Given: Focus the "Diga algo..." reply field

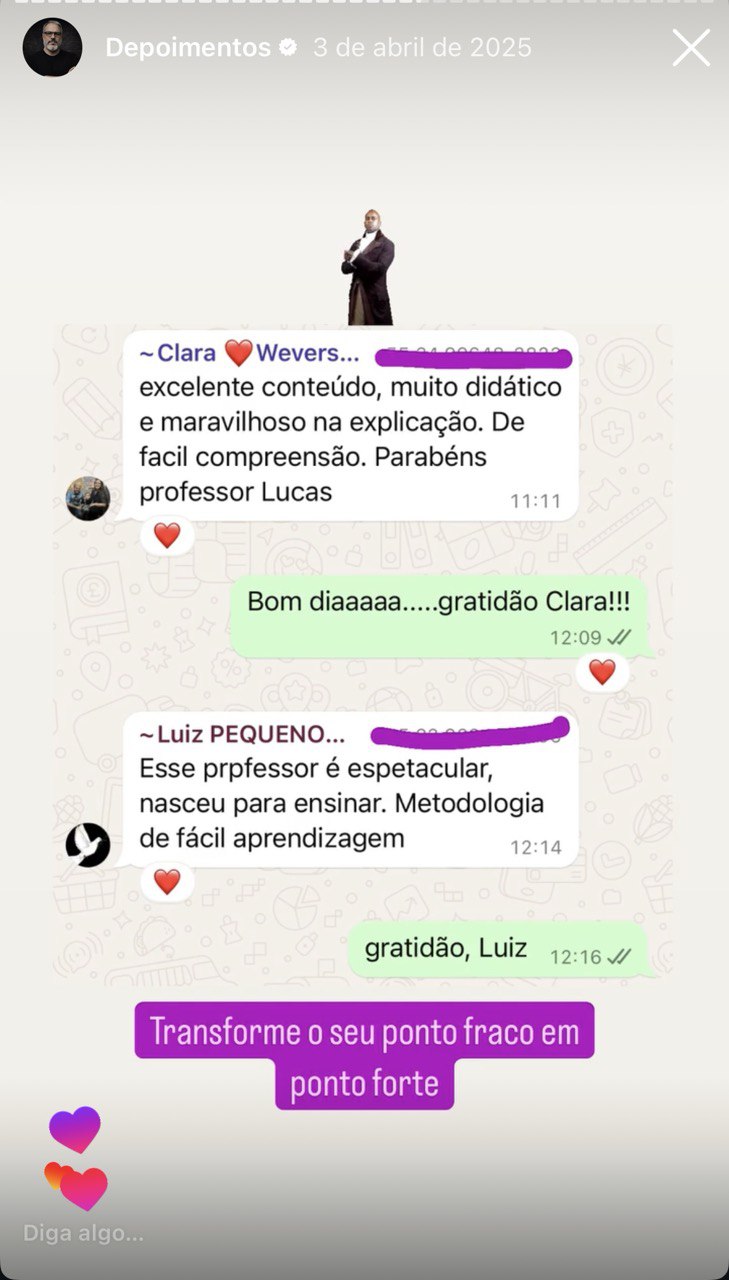Looking at the screenshot, I should pos(84,1233).
